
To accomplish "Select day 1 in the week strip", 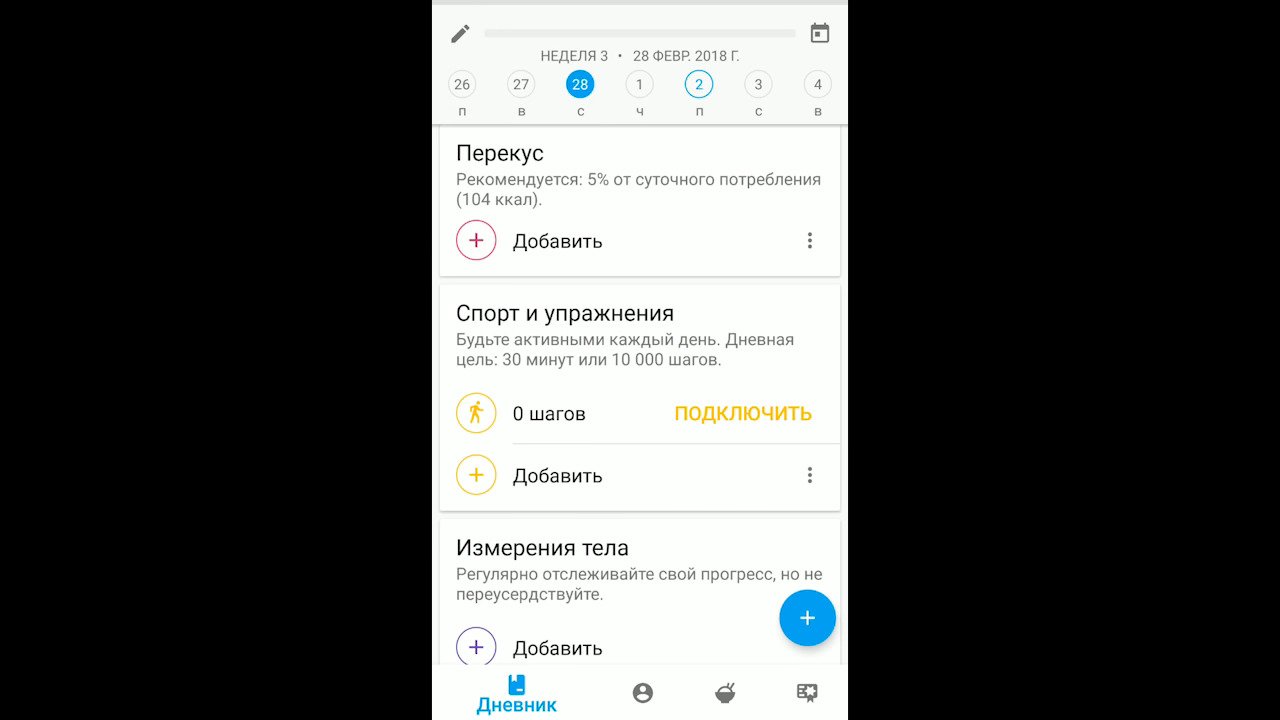I will tap(640, 85).
